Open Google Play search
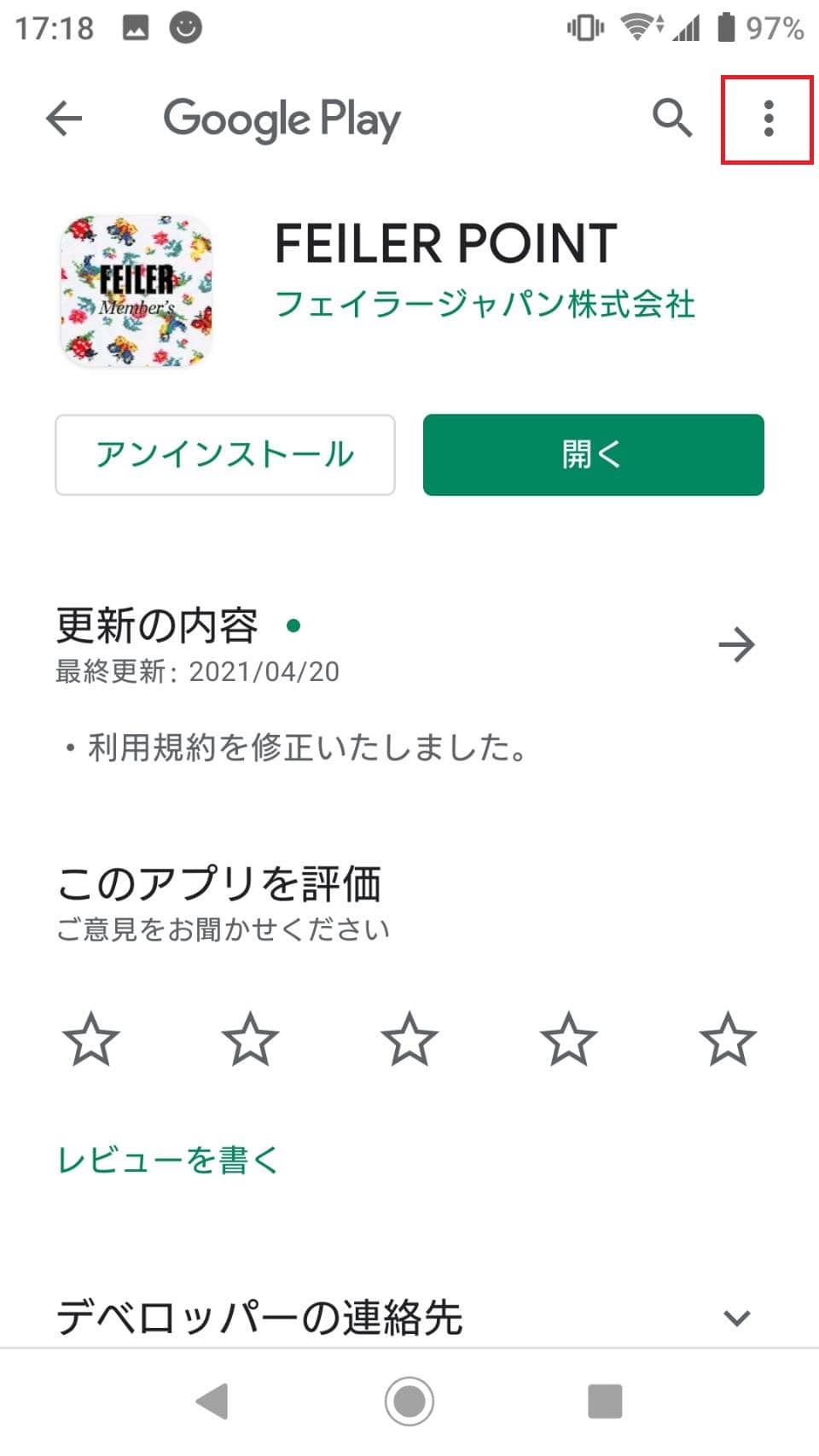The width and height of the screenshot is (819, 1456). 672,118
